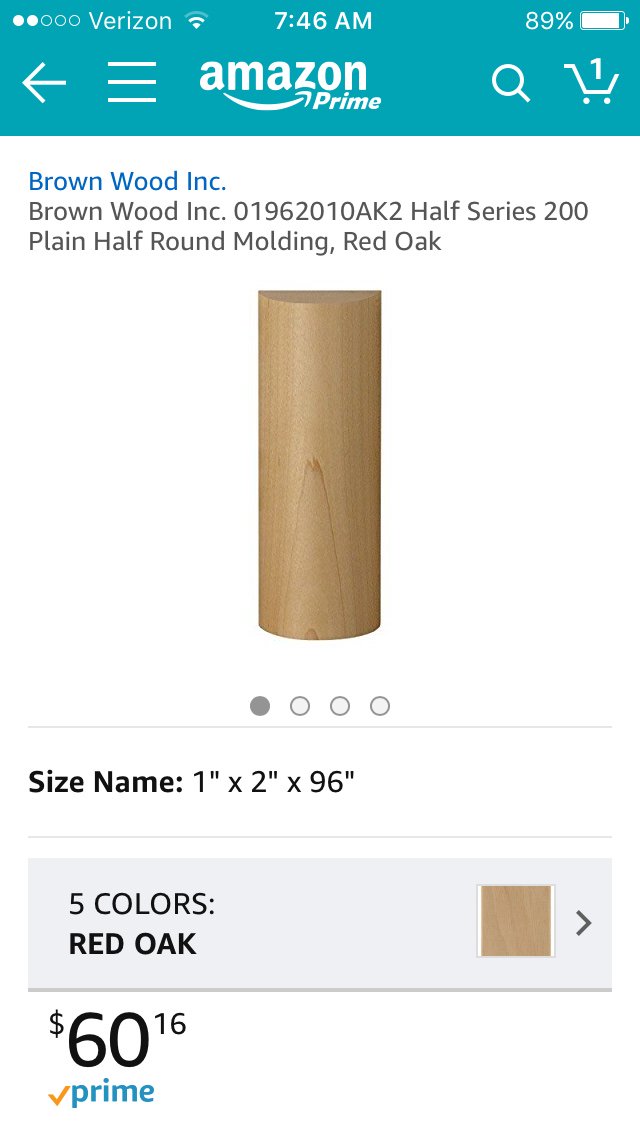Enlarge the half round molding product image
Image resolution: width=640 pixels, height=1136 pixels.
[319, 463]
